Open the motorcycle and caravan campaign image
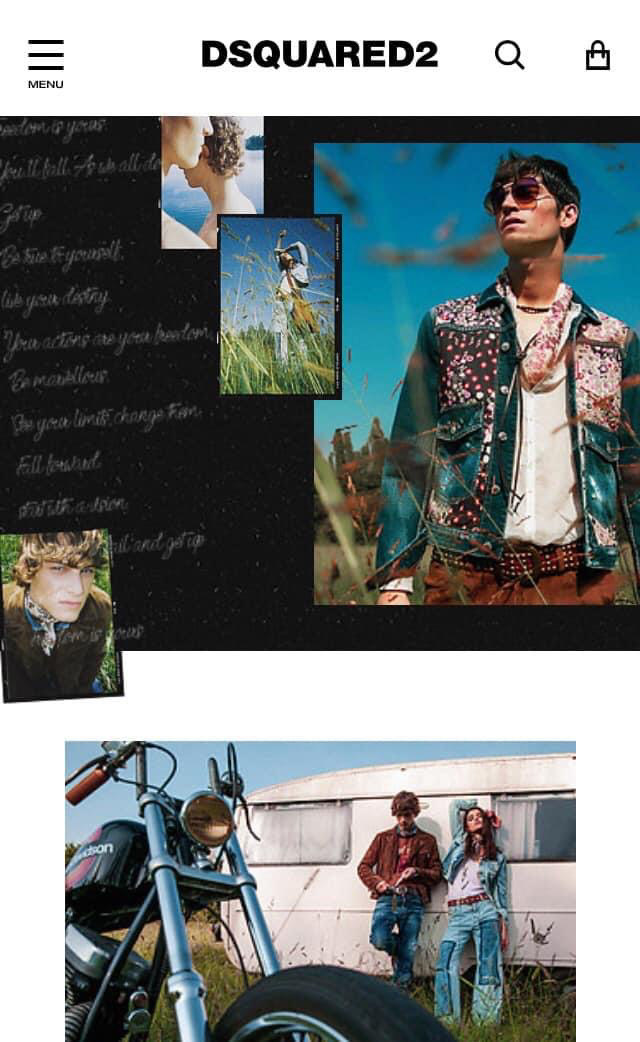 [320, 890]
